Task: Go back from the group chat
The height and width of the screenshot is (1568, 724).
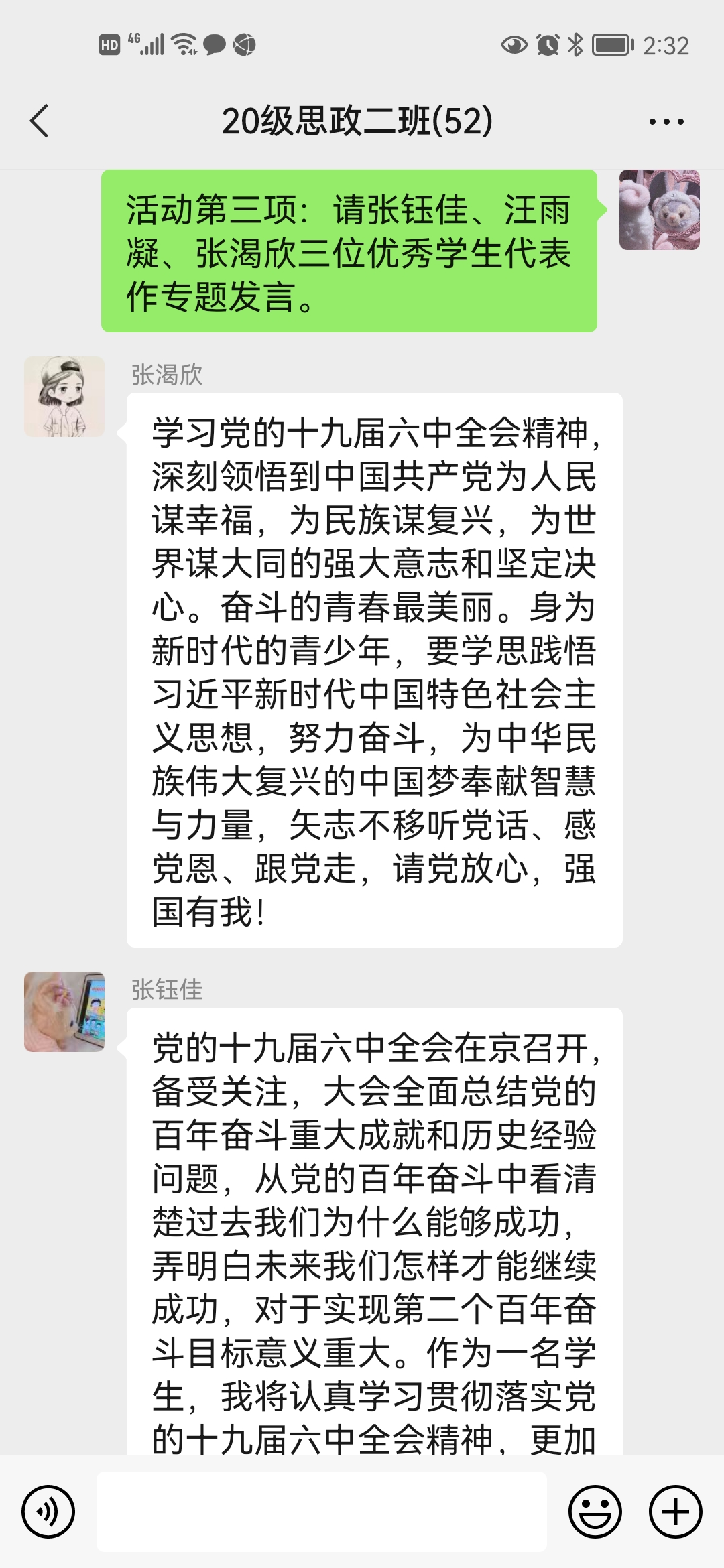Action: tap(40, 121)
